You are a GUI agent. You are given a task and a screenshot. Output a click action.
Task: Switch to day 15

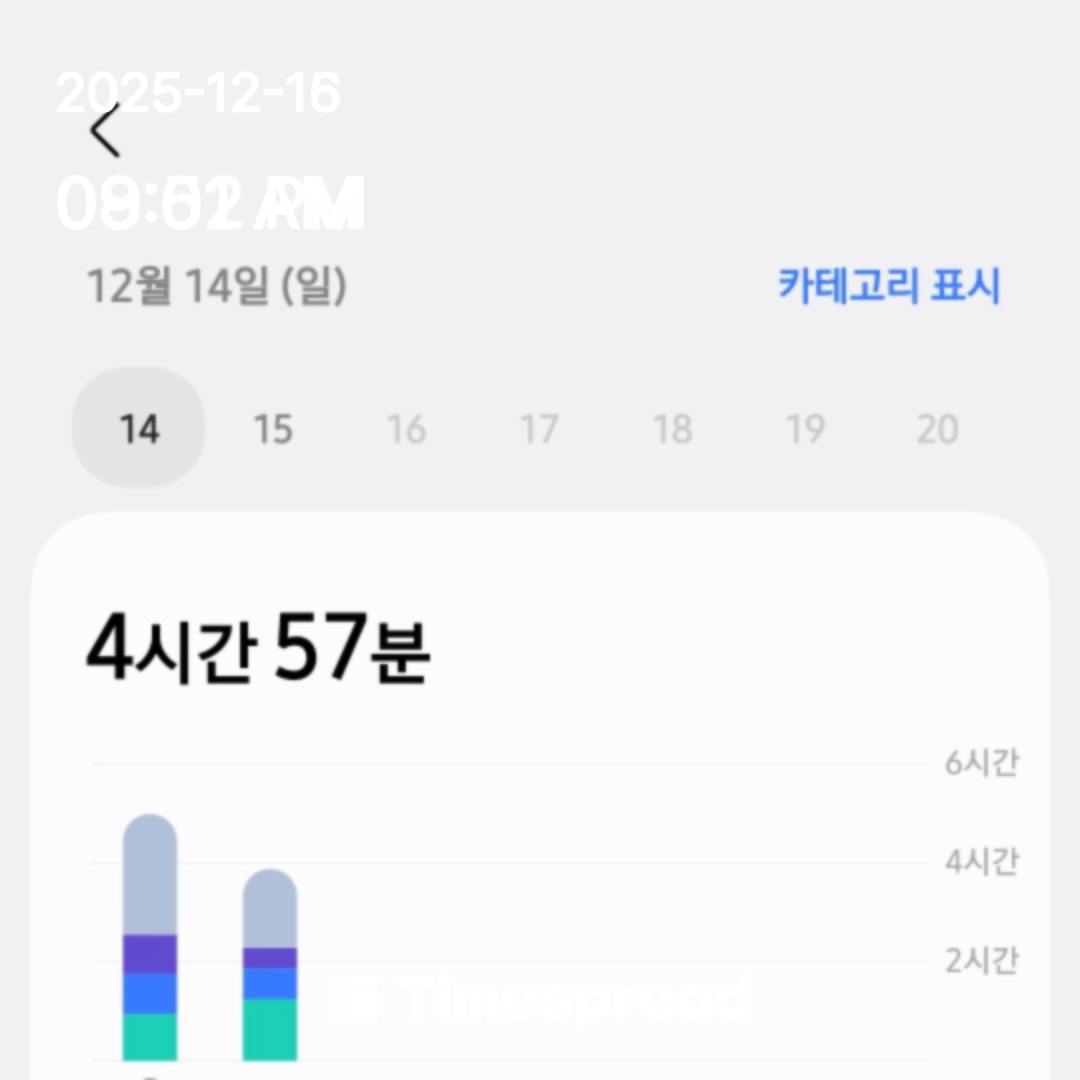point(272,429)
